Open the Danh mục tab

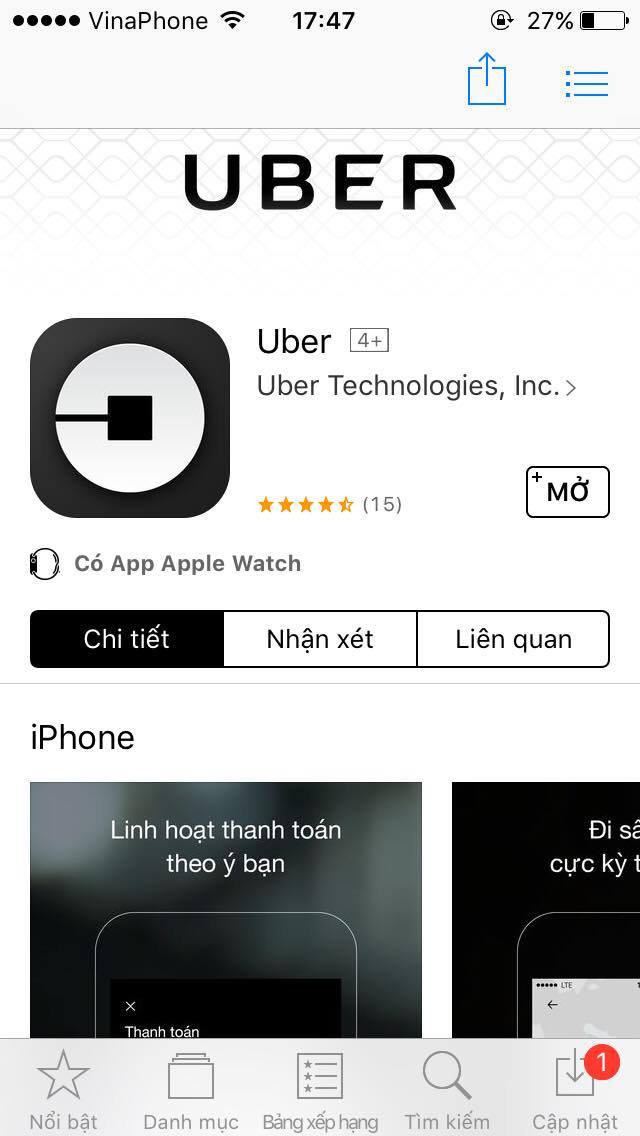191,1091
